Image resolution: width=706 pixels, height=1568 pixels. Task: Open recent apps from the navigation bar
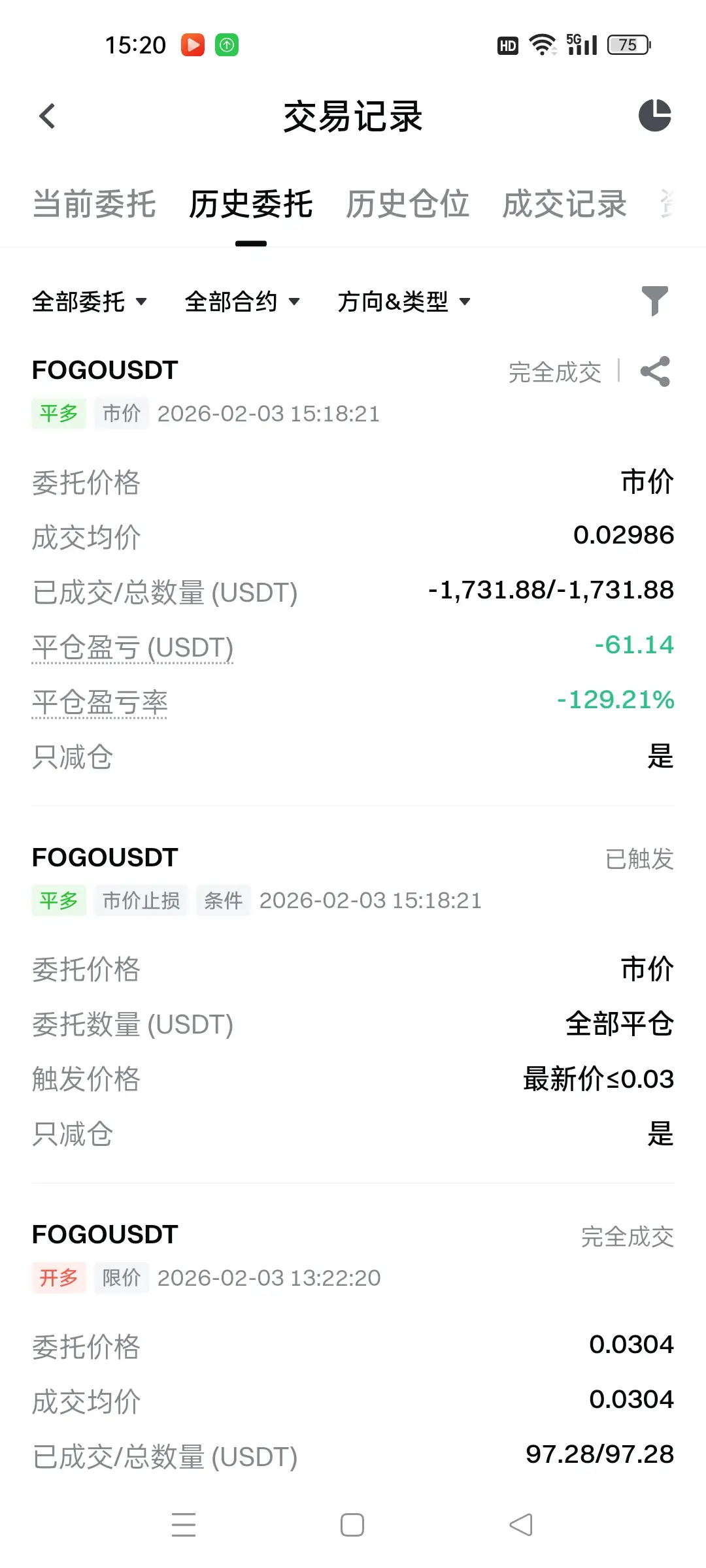[184, 1525]
